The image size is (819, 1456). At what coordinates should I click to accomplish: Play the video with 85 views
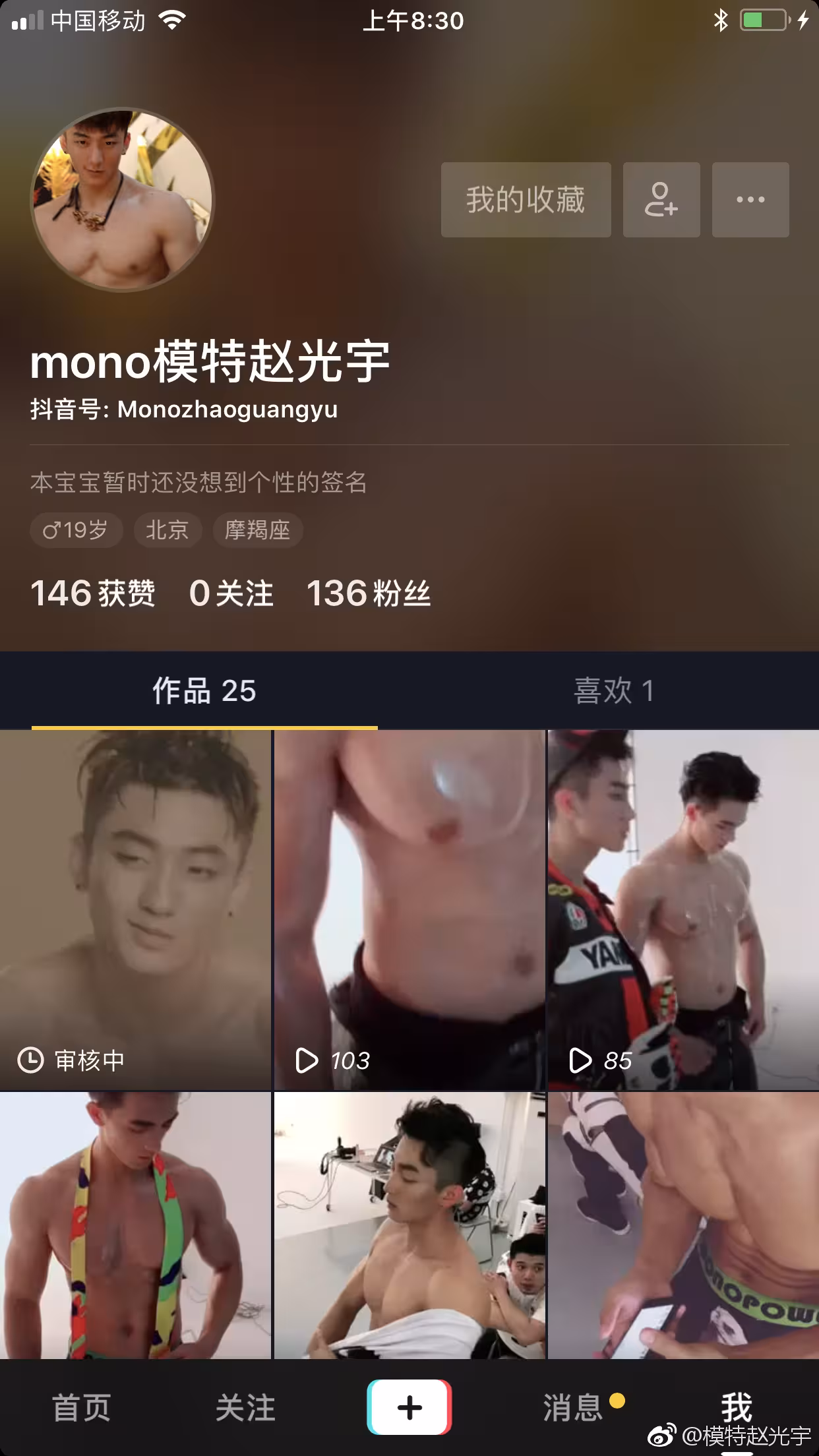coord(683,910)
